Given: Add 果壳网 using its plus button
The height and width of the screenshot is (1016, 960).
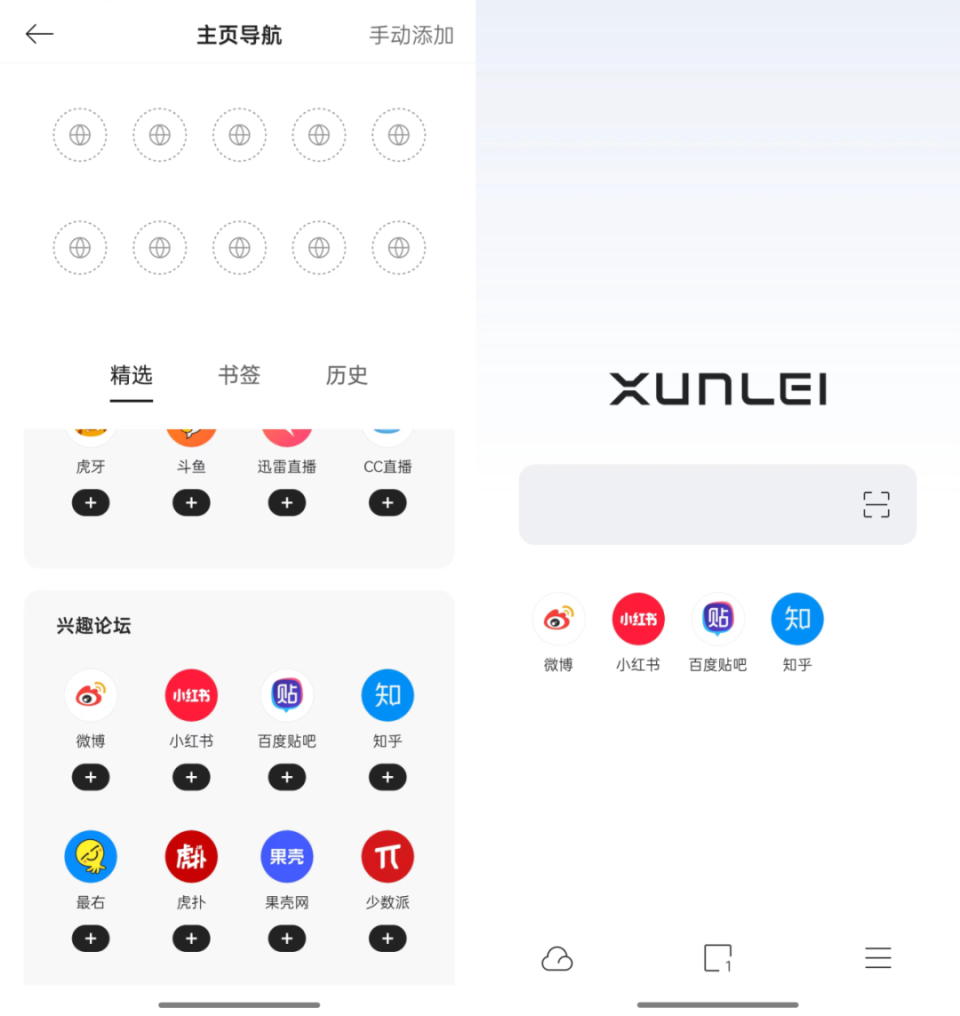Looking at the screenshot, I should coord(286,938).
